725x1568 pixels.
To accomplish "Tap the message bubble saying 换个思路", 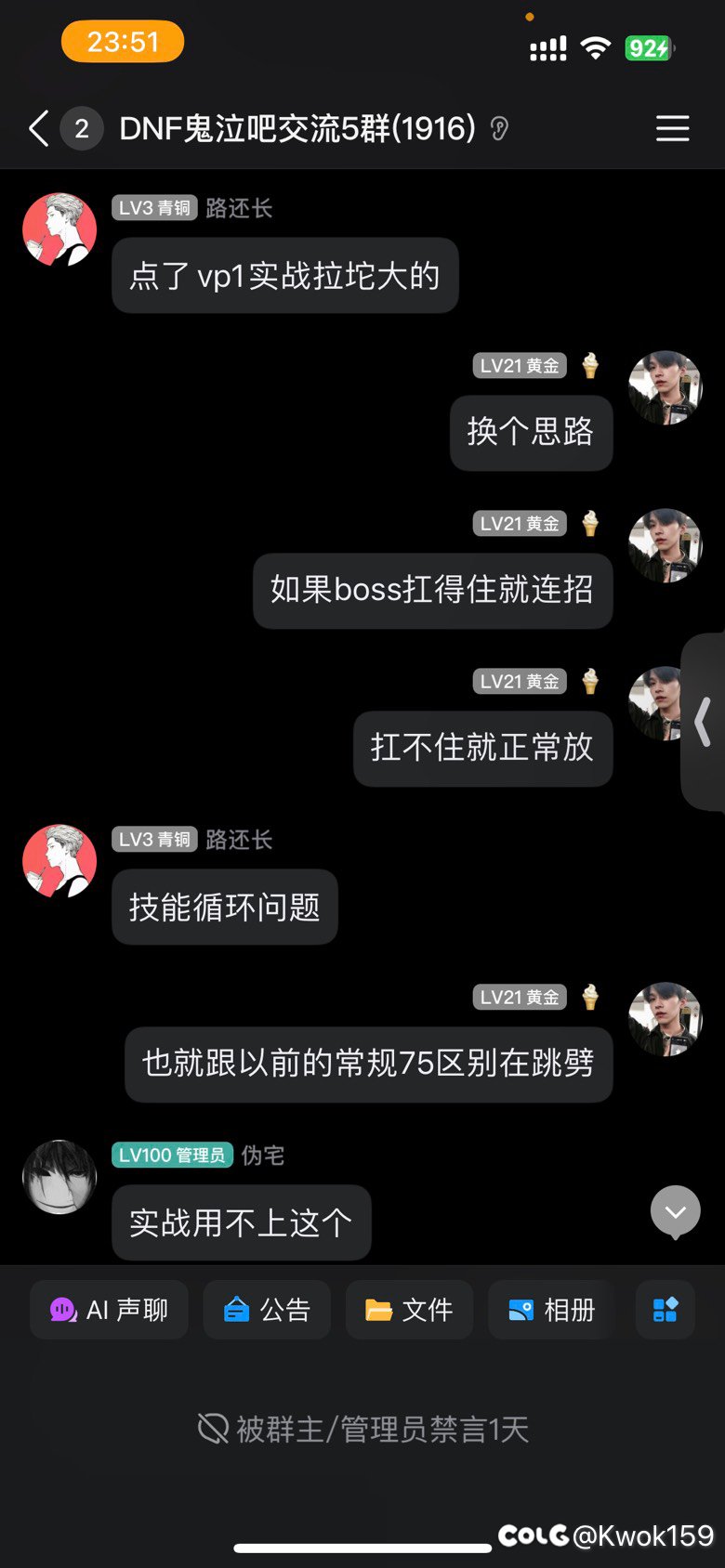I will pyautogui.click(x=531, y=433).
